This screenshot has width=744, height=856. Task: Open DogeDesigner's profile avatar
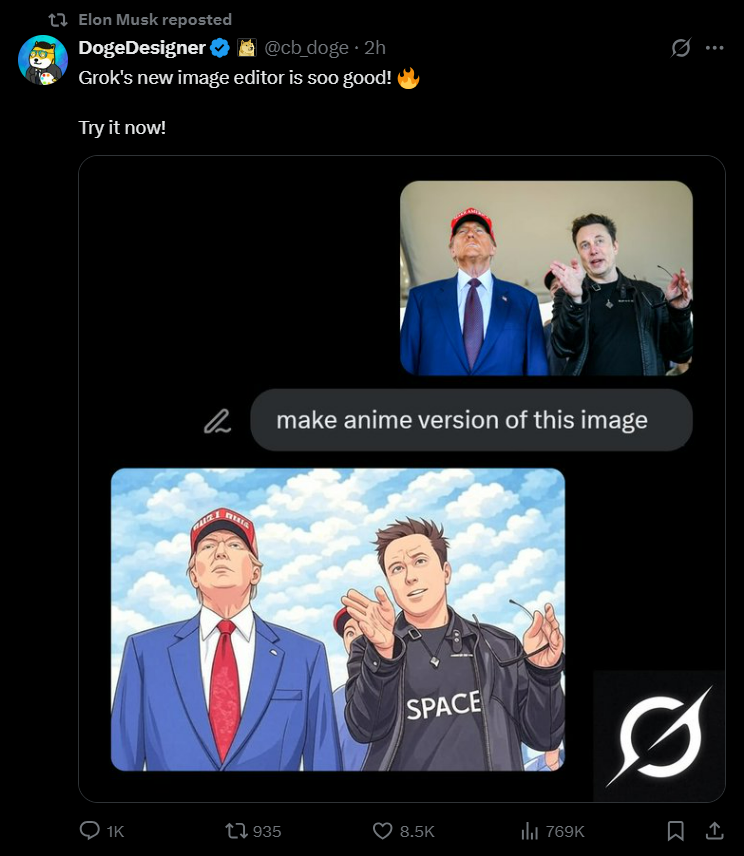tap(42, 59)
